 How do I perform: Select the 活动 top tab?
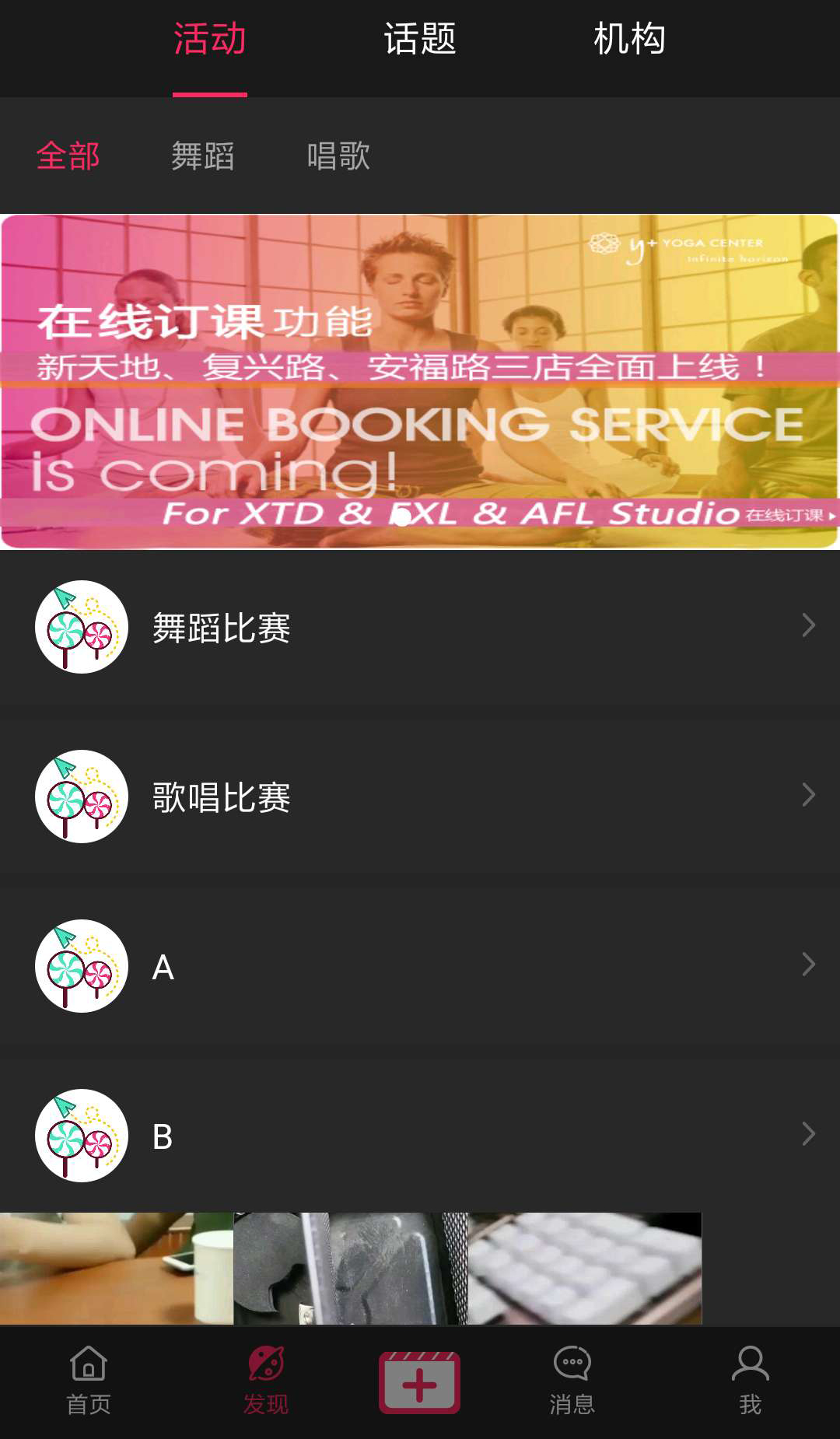tap(209, 39)
